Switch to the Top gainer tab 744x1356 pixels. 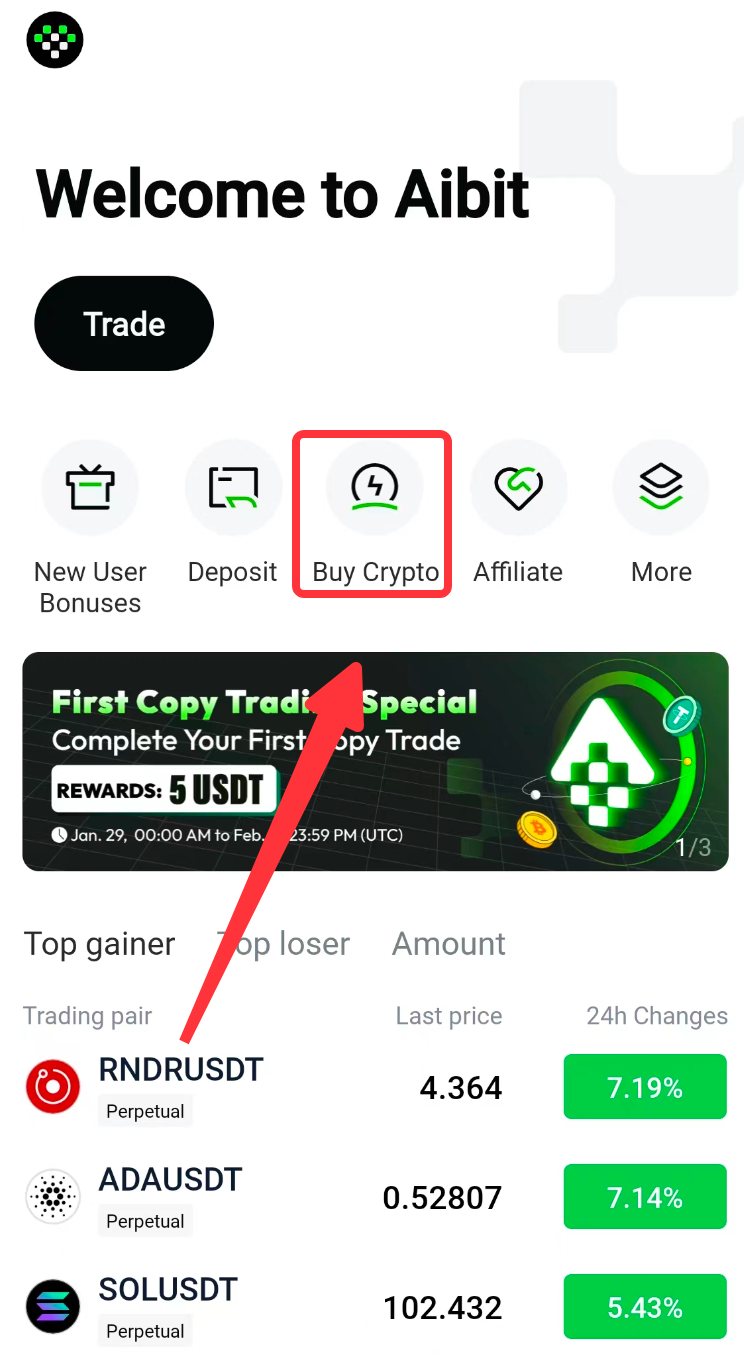click(99, 944)
